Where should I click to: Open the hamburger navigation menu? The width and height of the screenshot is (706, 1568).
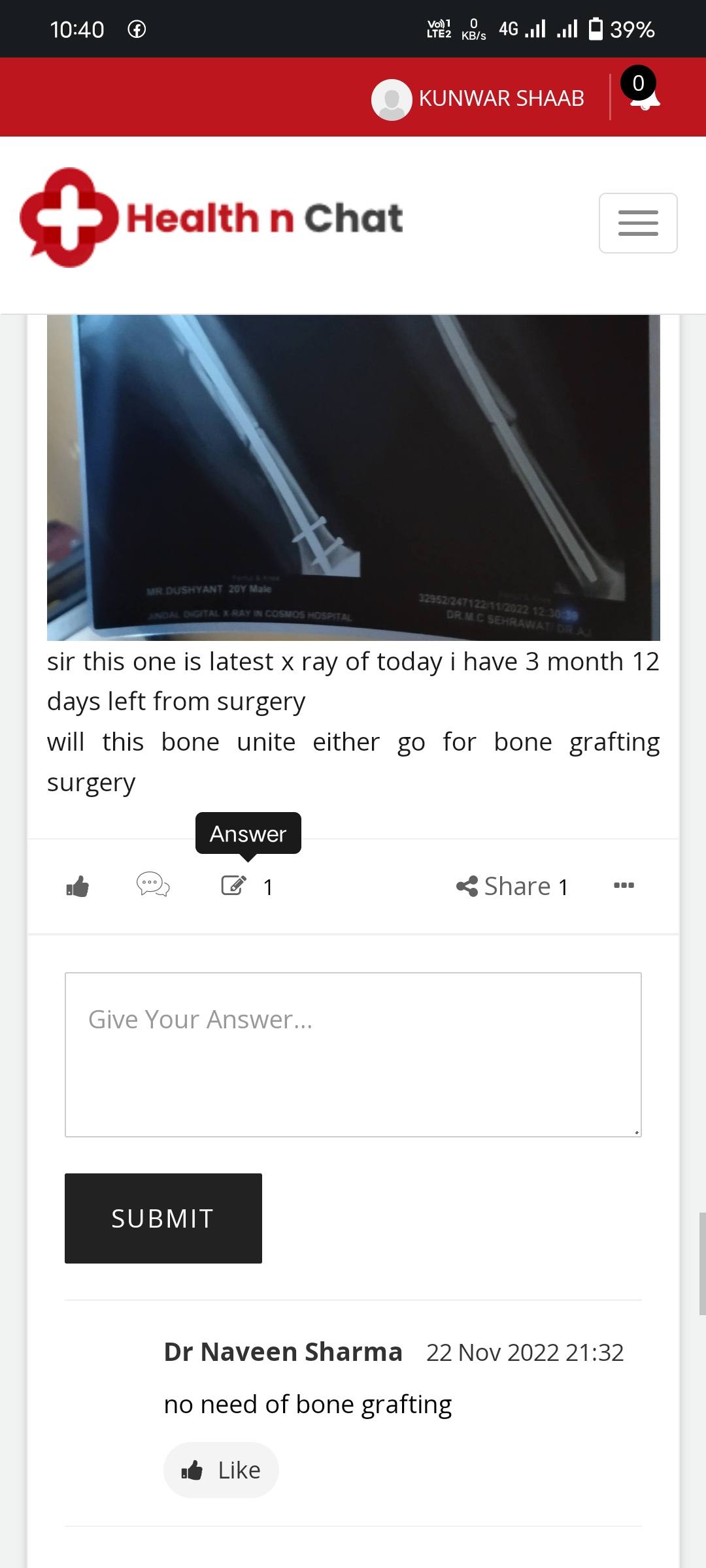(x=637, y=223)
